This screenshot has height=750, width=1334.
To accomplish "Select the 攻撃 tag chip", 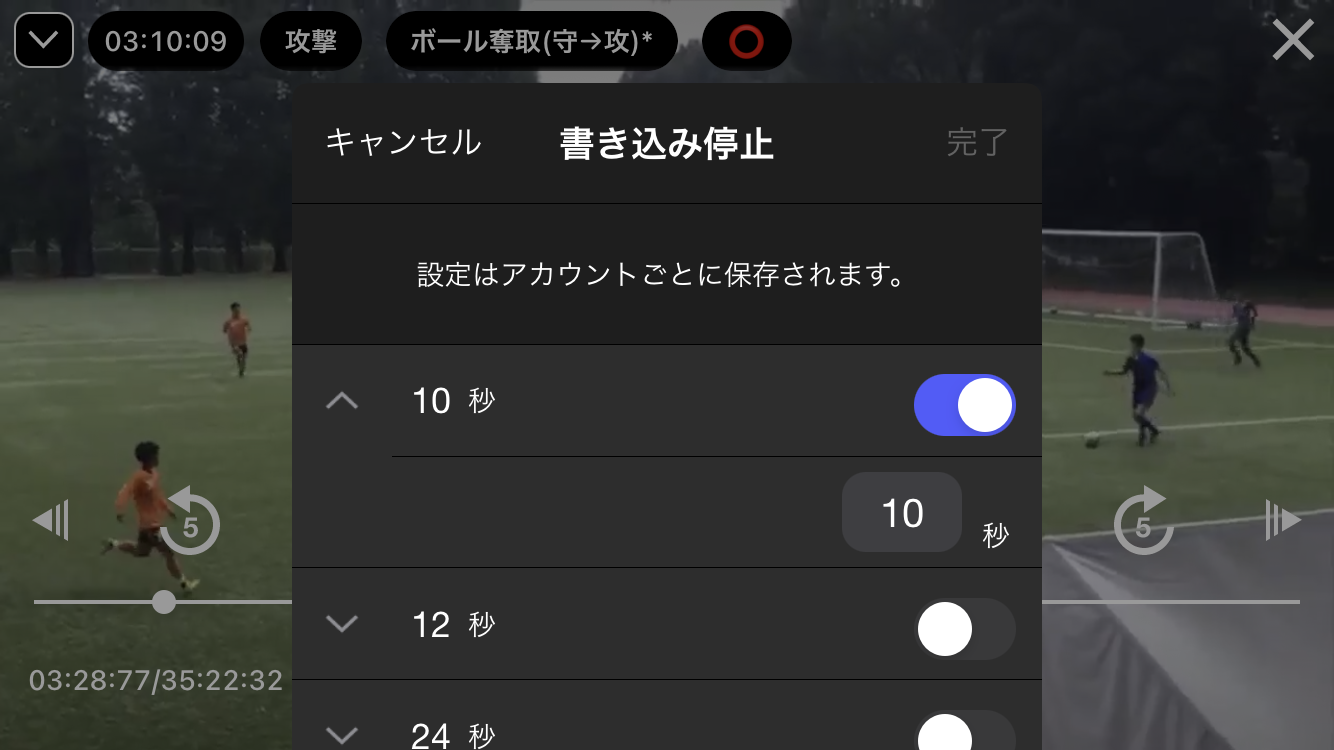I will point(311,41).
